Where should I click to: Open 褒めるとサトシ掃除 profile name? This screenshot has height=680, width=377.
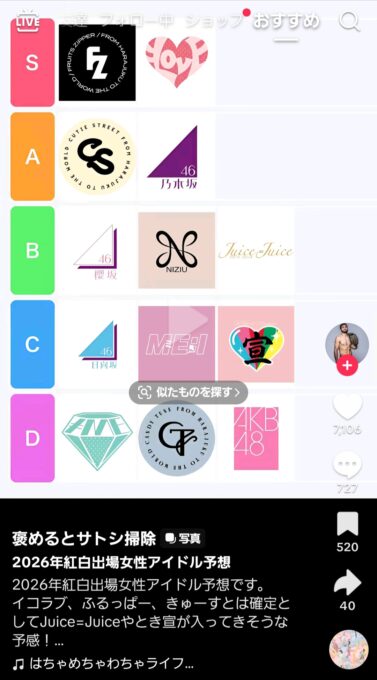click(x=84, y=539)
